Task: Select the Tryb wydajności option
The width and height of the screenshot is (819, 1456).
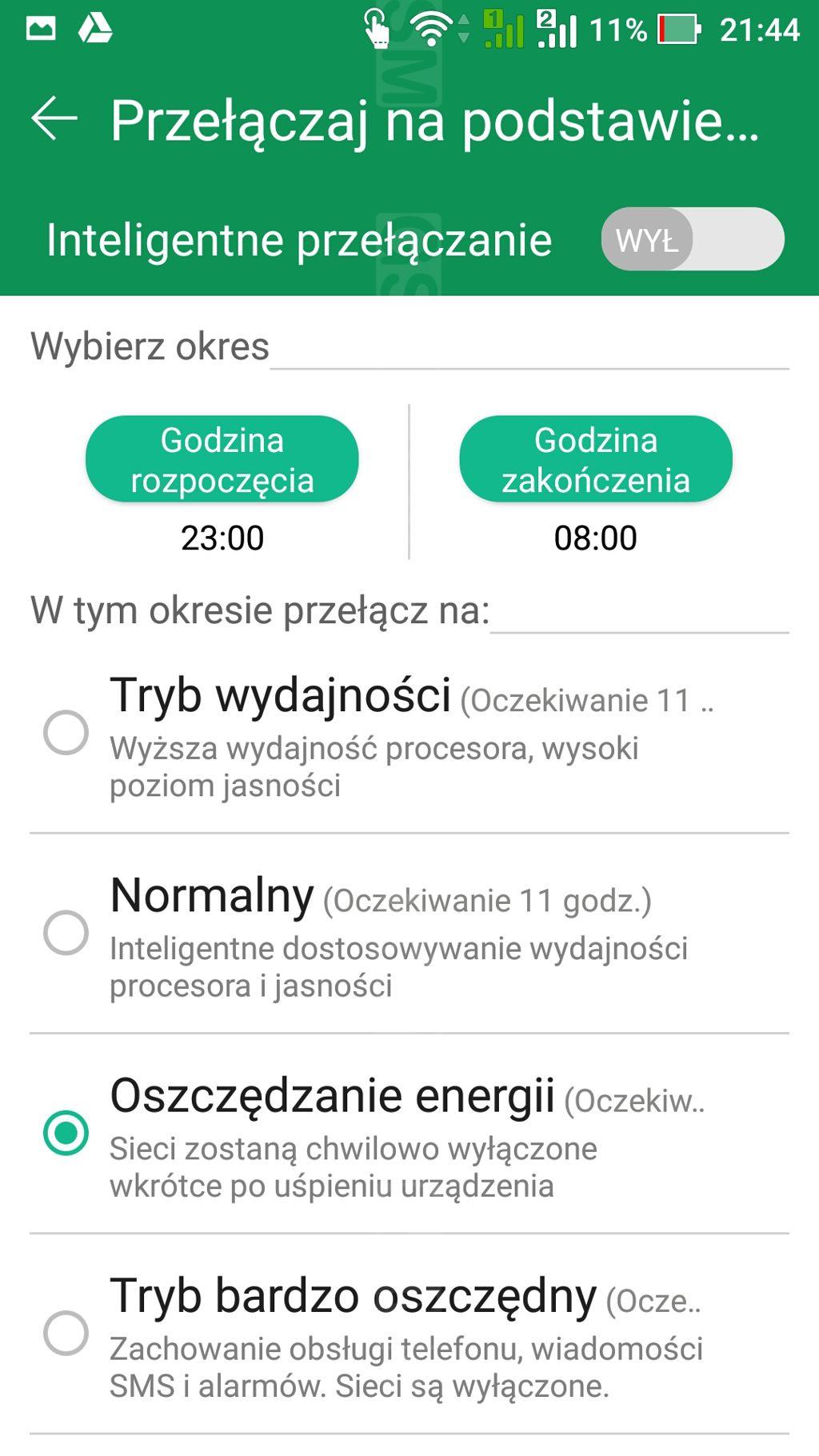Action: click(x=409, y=734)
